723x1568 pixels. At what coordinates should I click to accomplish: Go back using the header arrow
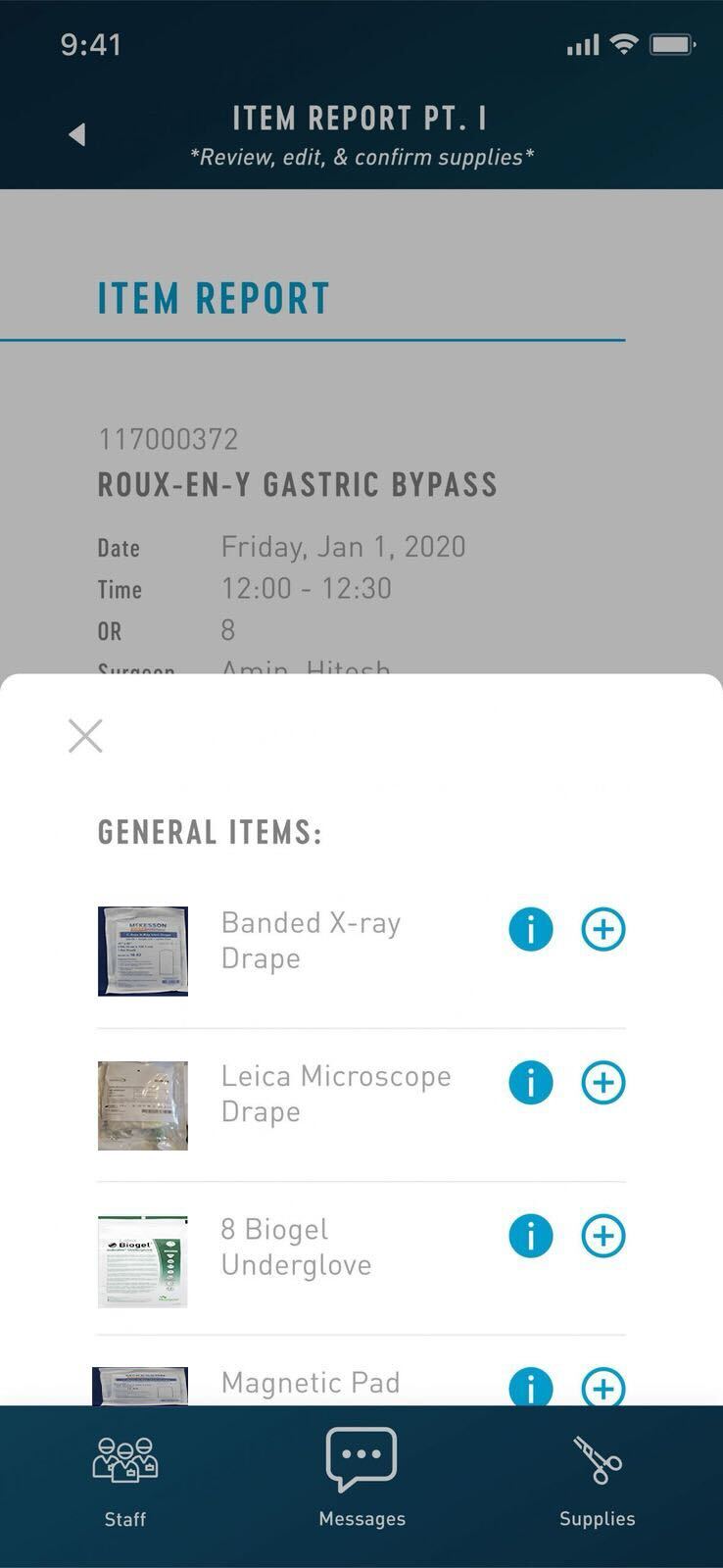77,135
